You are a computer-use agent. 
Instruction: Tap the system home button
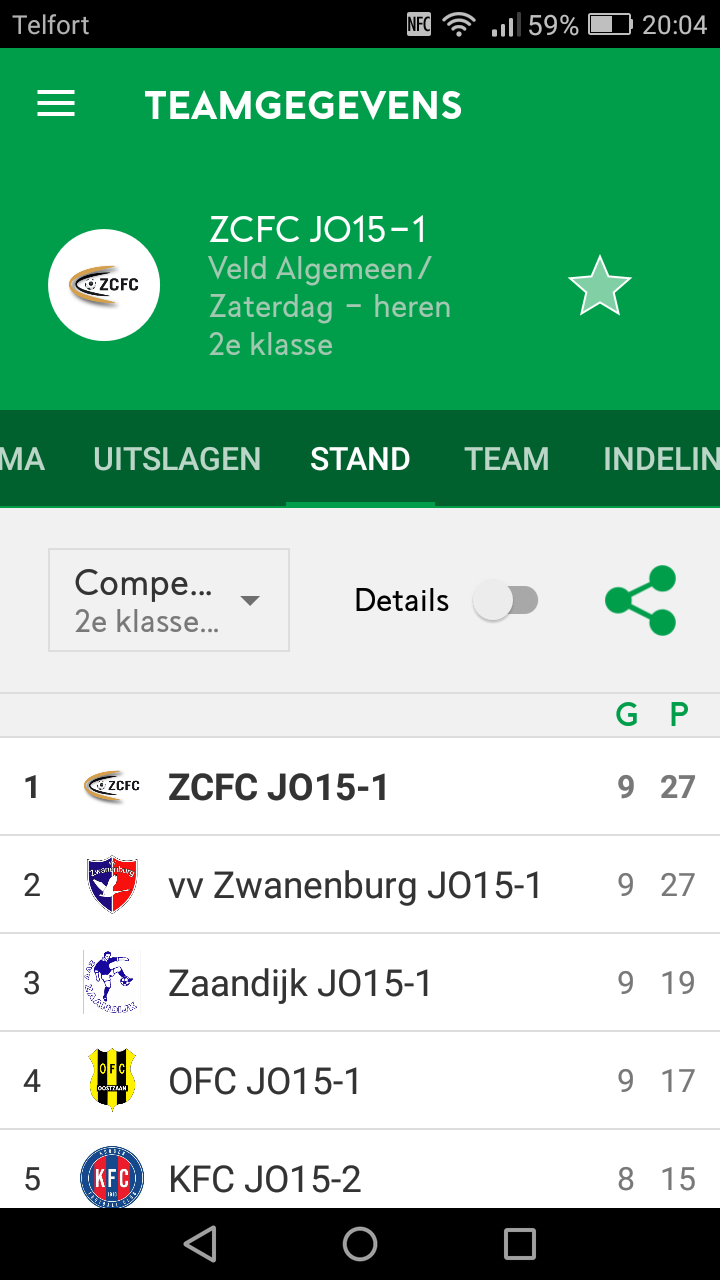(360, 1244)
